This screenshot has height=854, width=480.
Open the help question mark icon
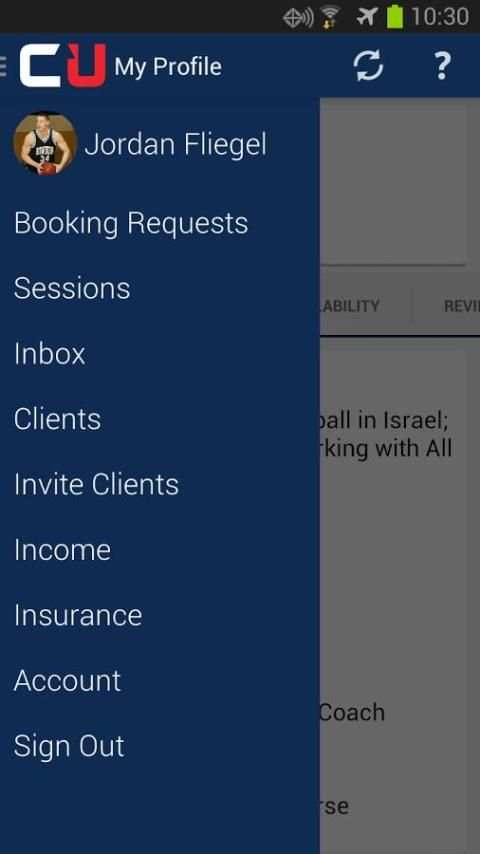[x=442, y=66]
